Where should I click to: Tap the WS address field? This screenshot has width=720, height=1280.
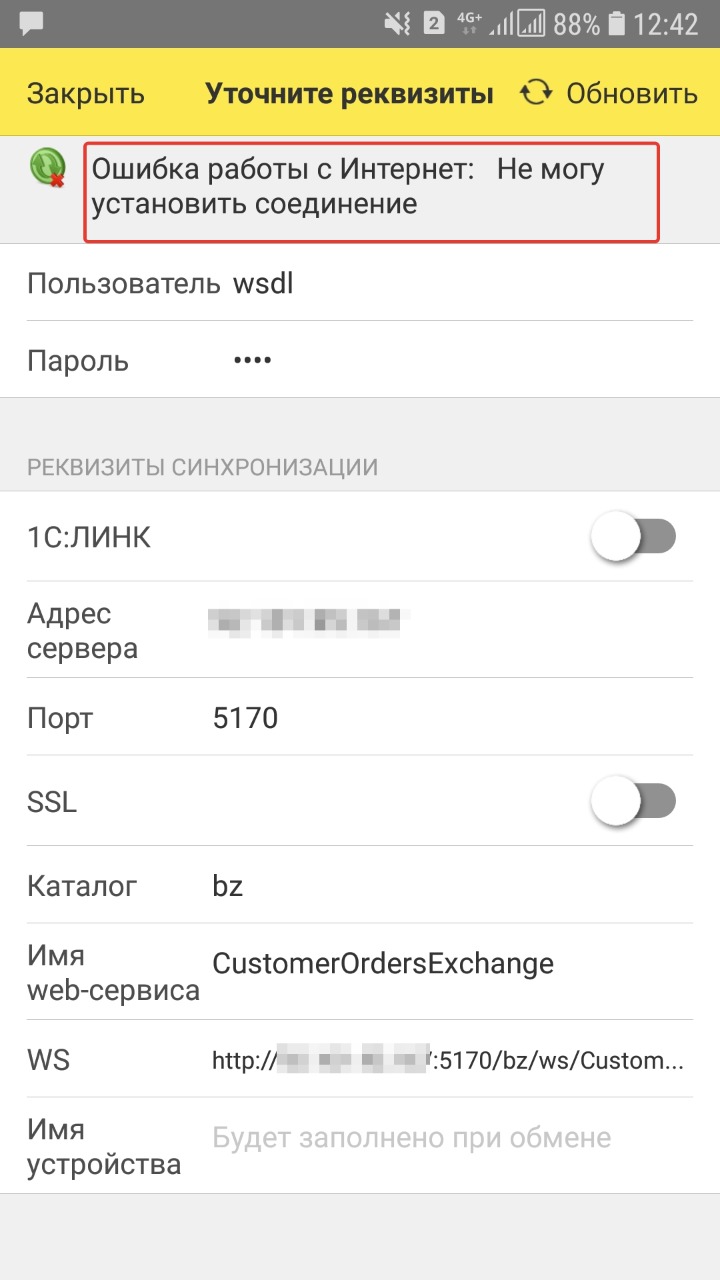(x=448, y=1060)
